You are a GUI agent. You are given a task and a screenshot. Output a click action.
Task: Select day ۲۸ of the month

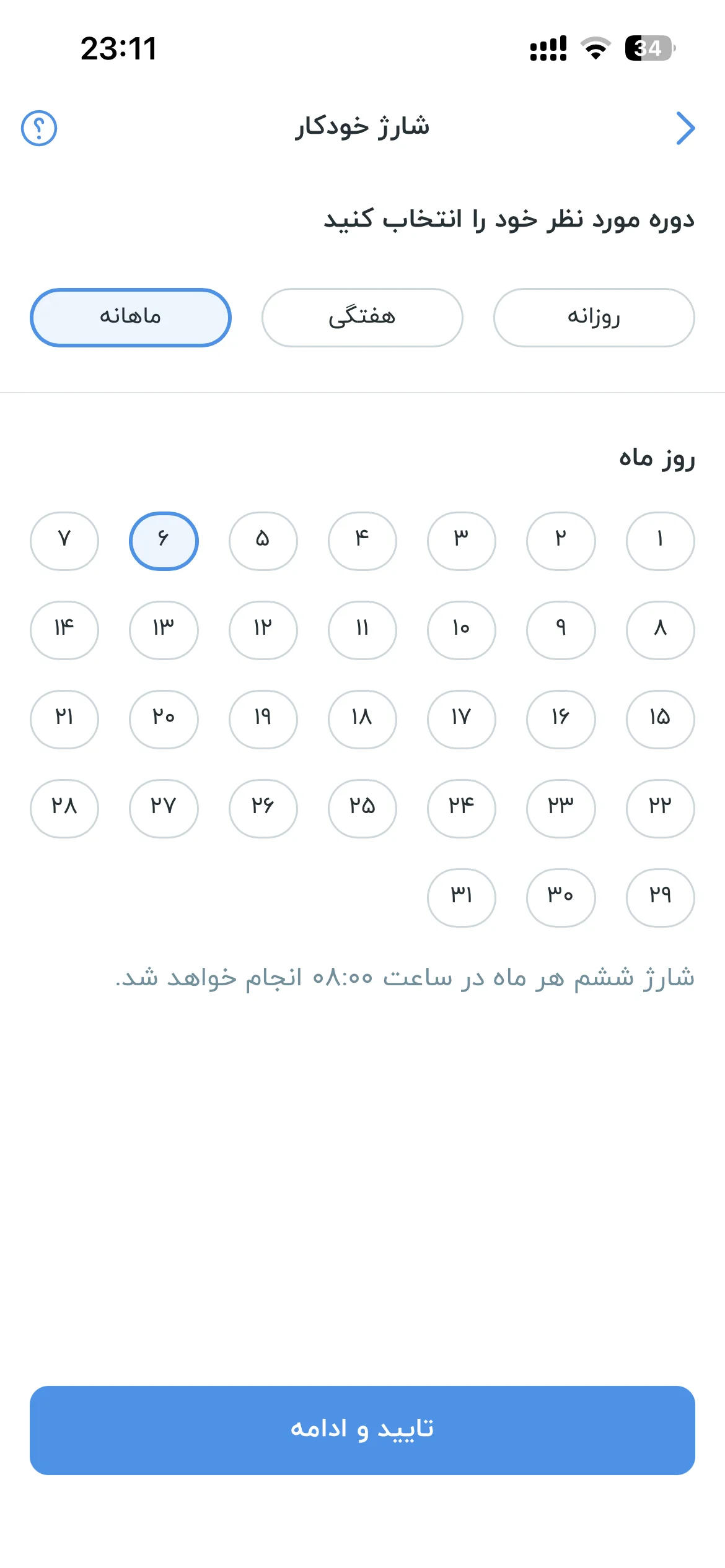[64, 808]
